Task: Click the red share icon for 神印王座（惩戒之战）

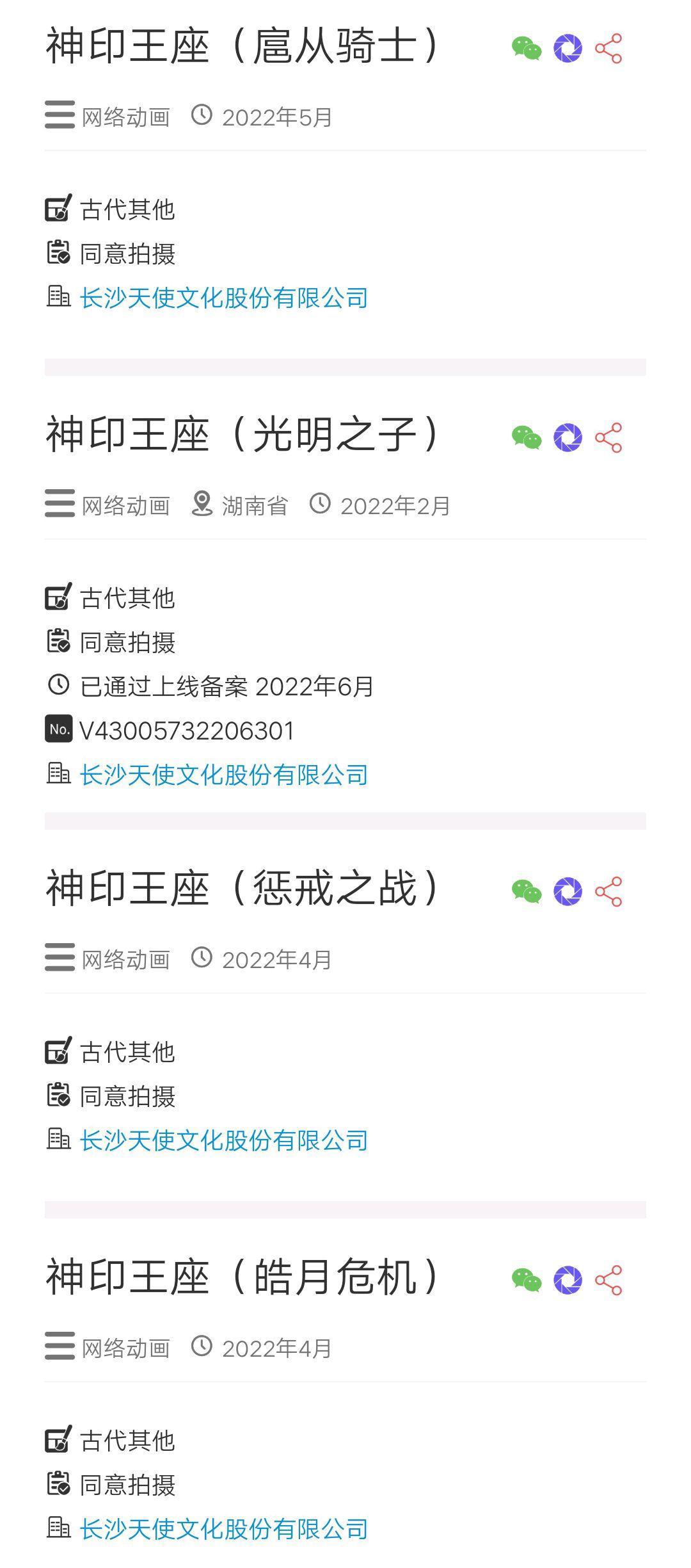Action: [x=610, y=890]
